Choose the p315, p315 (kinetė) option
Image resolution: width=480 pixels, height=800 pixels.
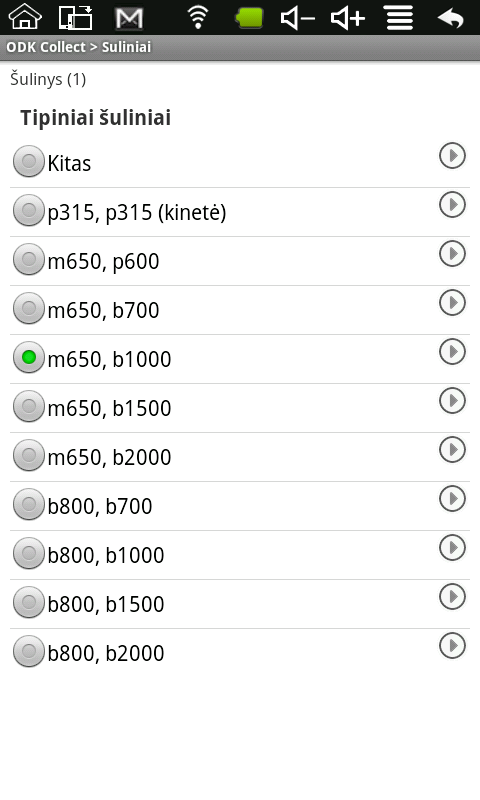pos(29,211)
